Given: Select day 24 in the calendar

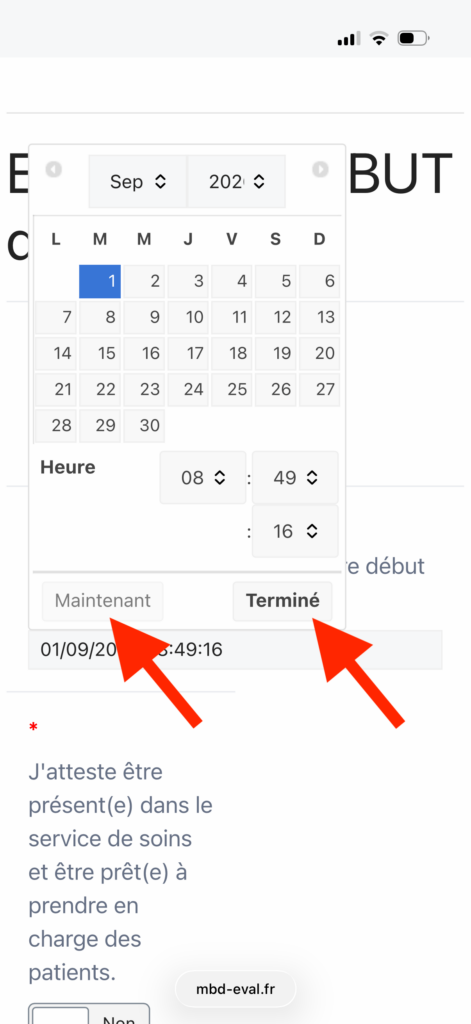Looking at the screenshot, I should pyautogui.click(x=188, y=390).
